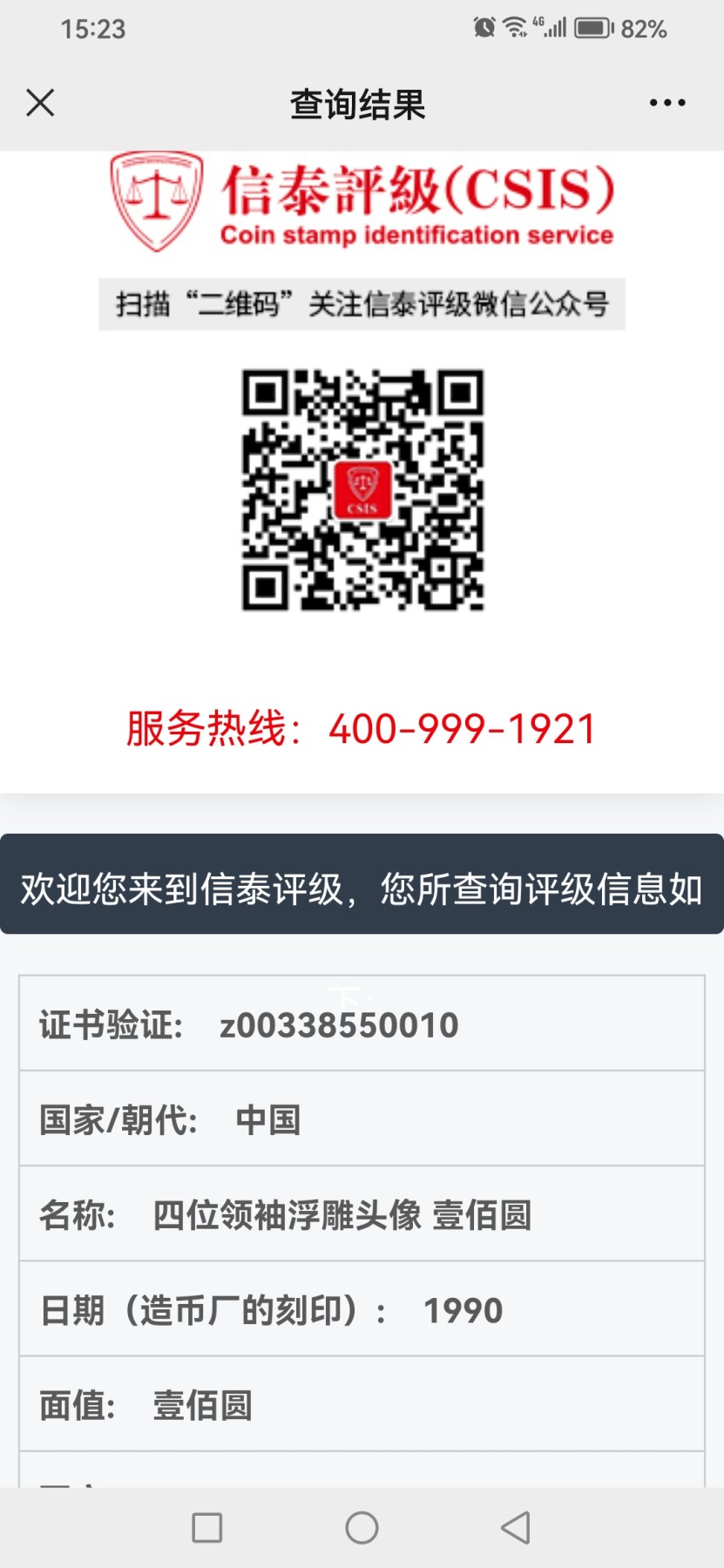Viewport: 724px width, 1568px height.
Task: Tap the 查询结果 title bar
Action: (357, 102)
